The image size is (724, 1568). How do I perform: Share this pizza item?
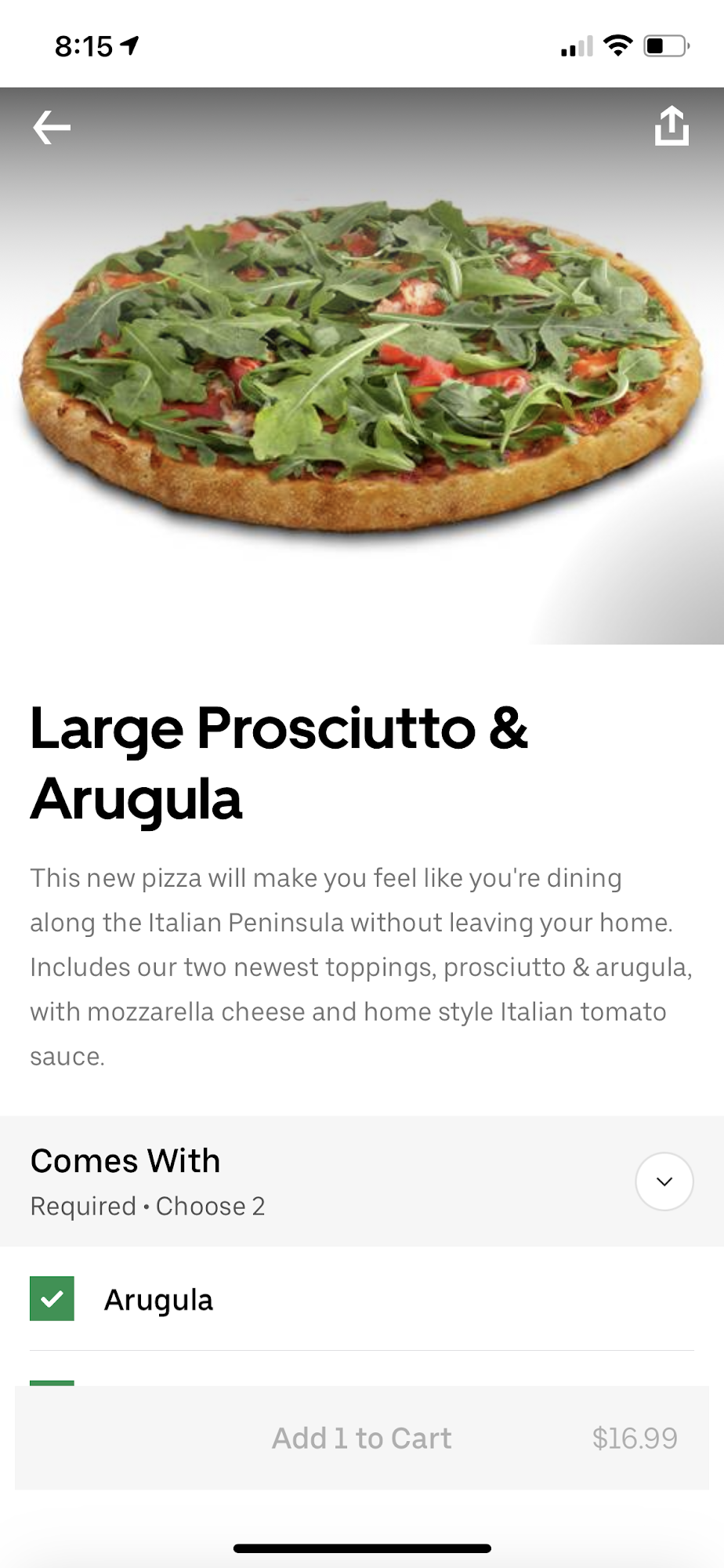coord(672,127)
